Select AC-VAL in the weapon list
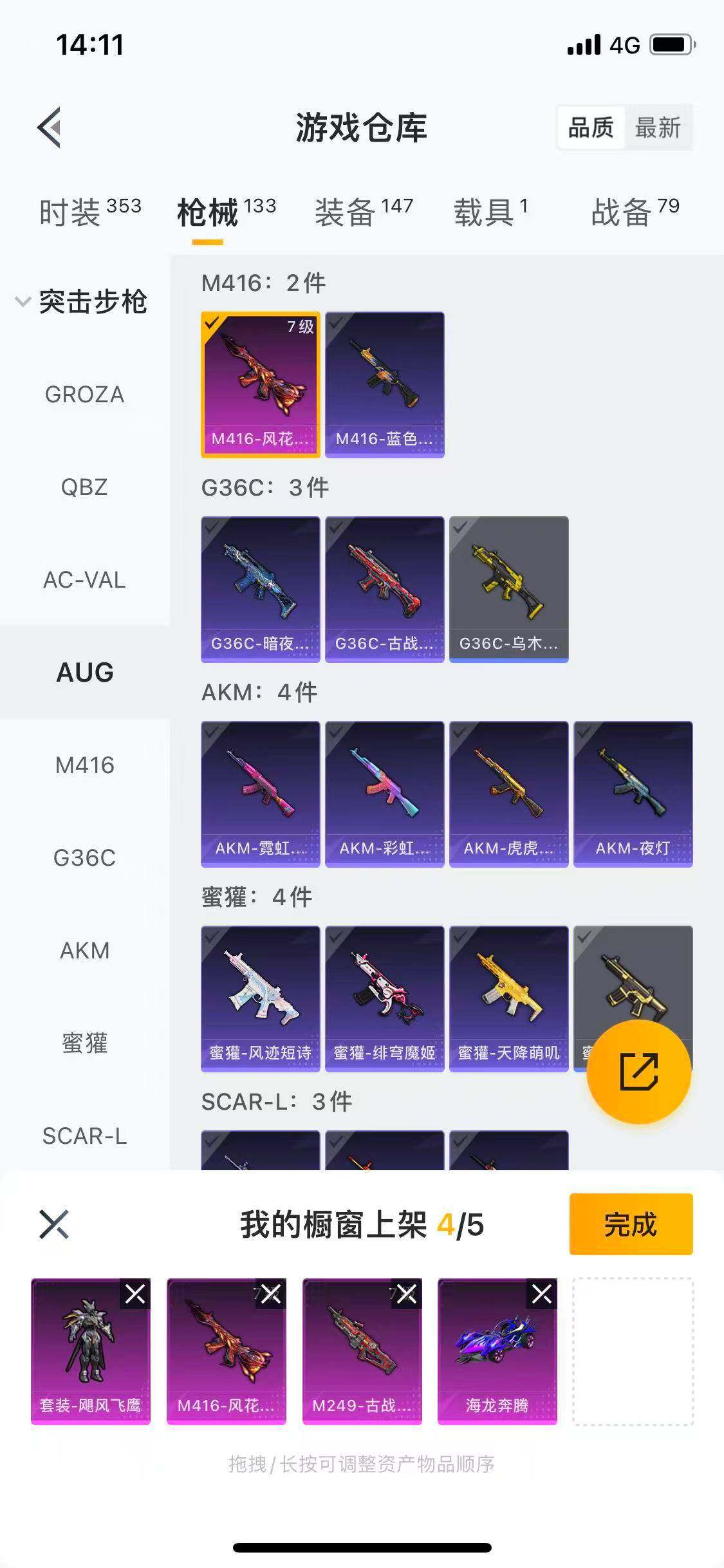Screen dimensions: 724x1568 (x=84, y=580)
